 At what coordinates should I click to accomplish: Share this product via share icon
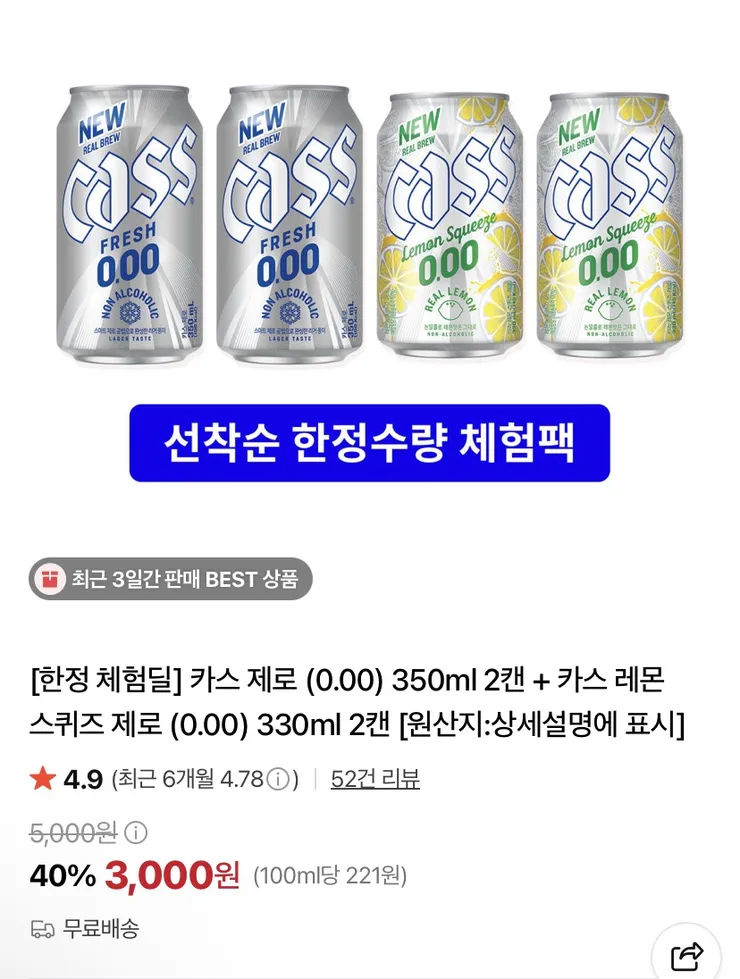[x=686, y=955]
